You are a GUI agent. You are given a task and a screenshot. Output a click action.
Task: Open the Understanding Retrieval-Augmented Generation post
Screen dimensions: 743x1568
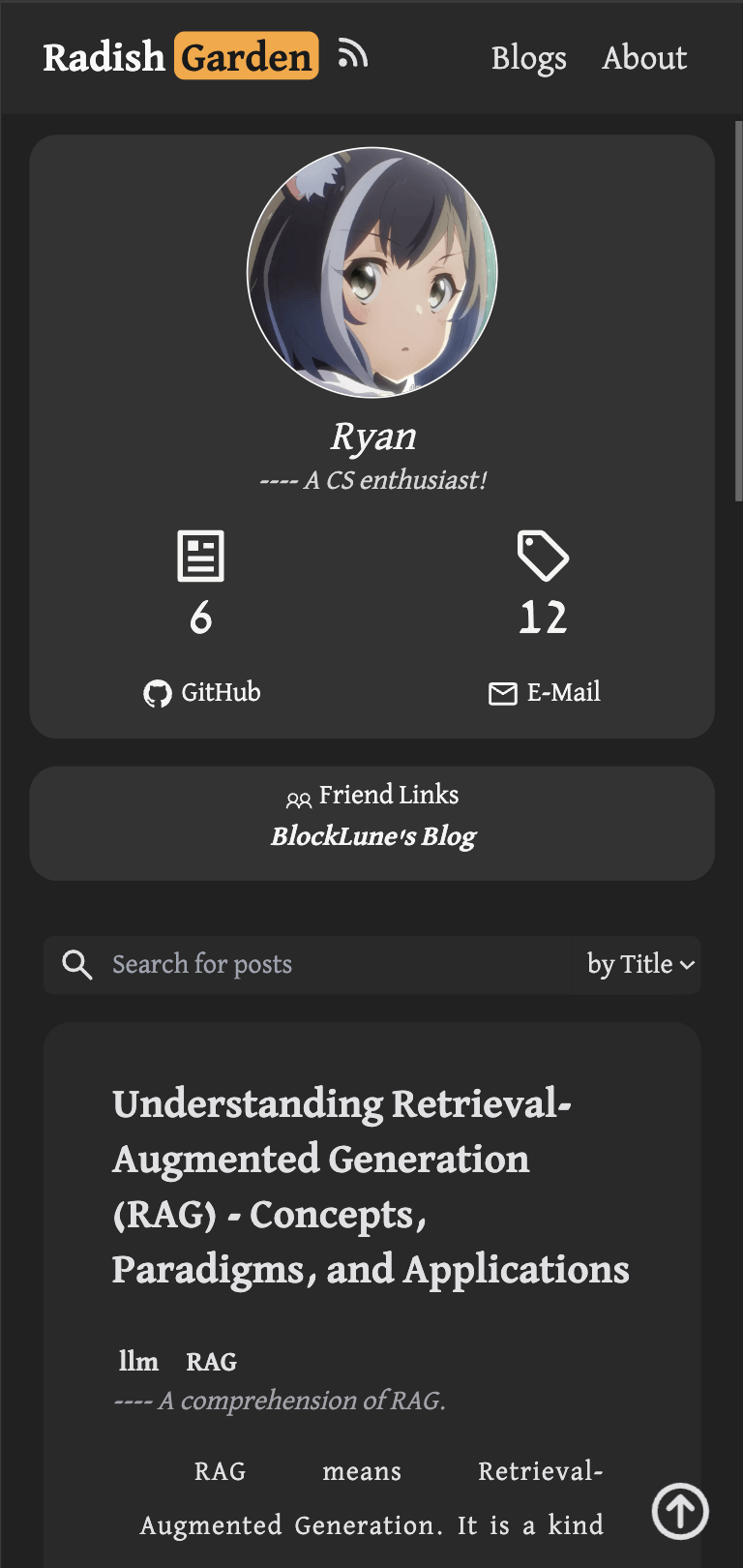(370, 1186)
